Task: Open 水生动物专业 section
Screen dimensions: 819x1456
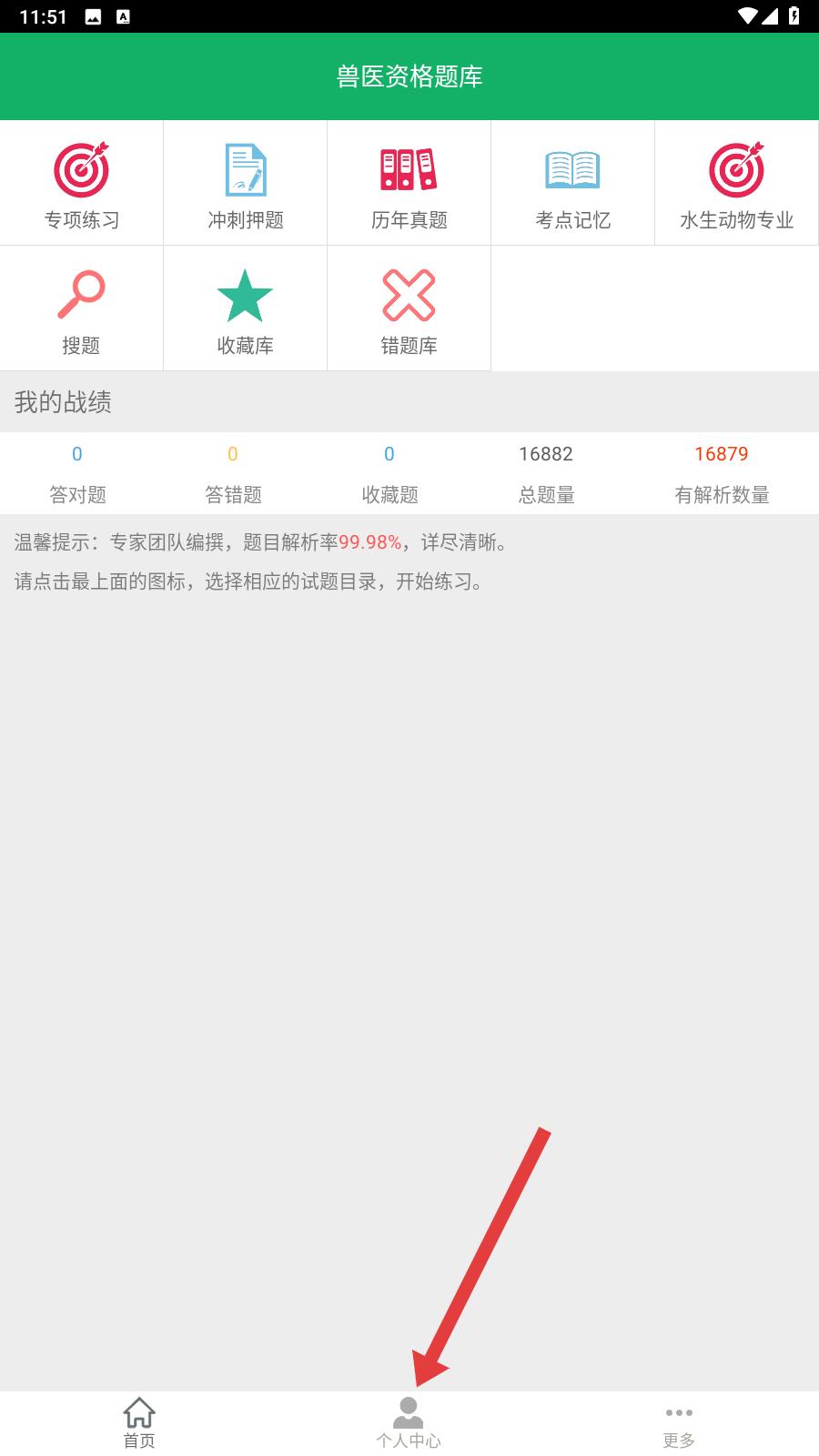Action: coord(737,183)
